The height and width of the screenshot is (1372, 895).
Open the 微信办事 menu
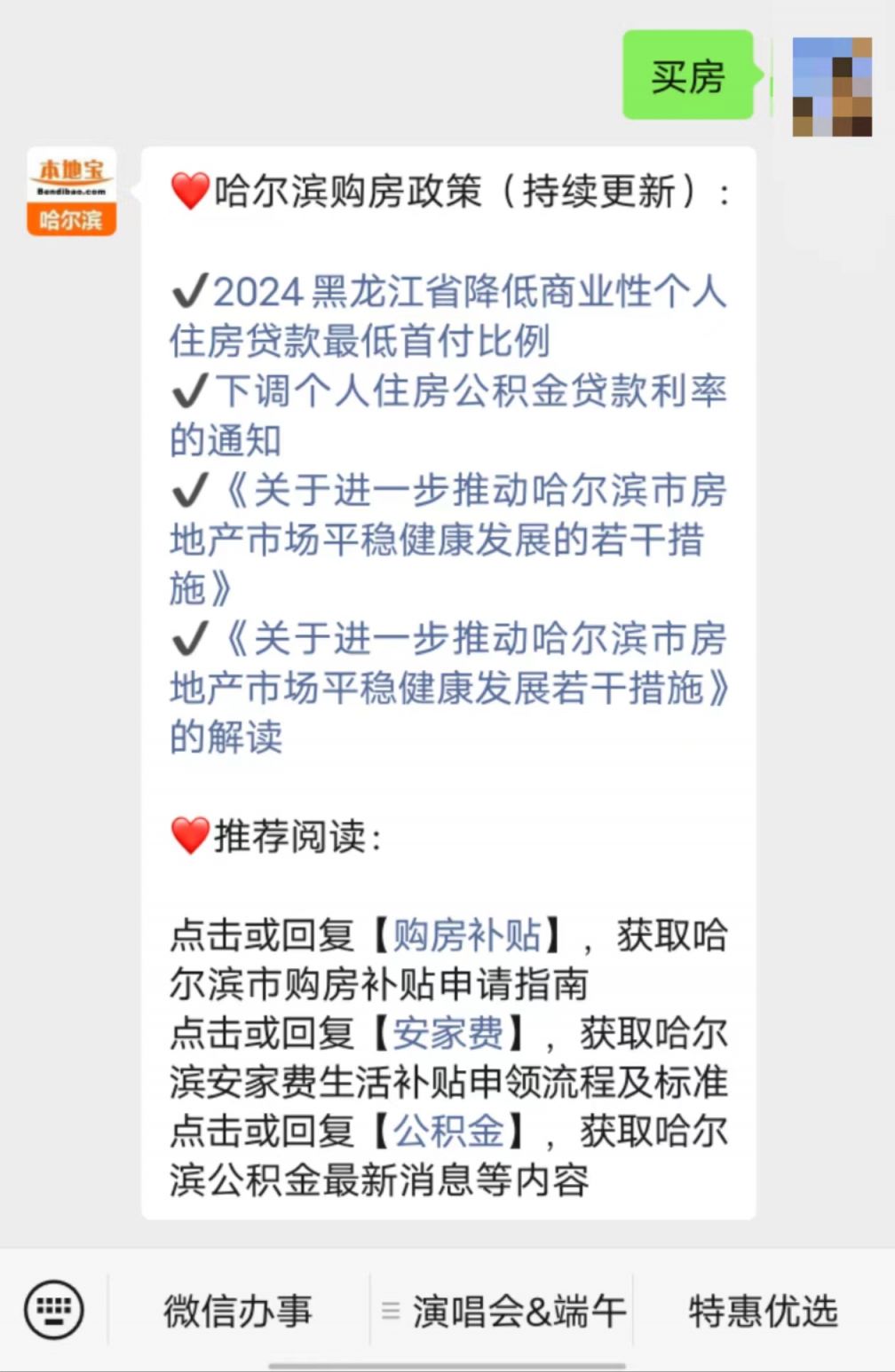238,1311
